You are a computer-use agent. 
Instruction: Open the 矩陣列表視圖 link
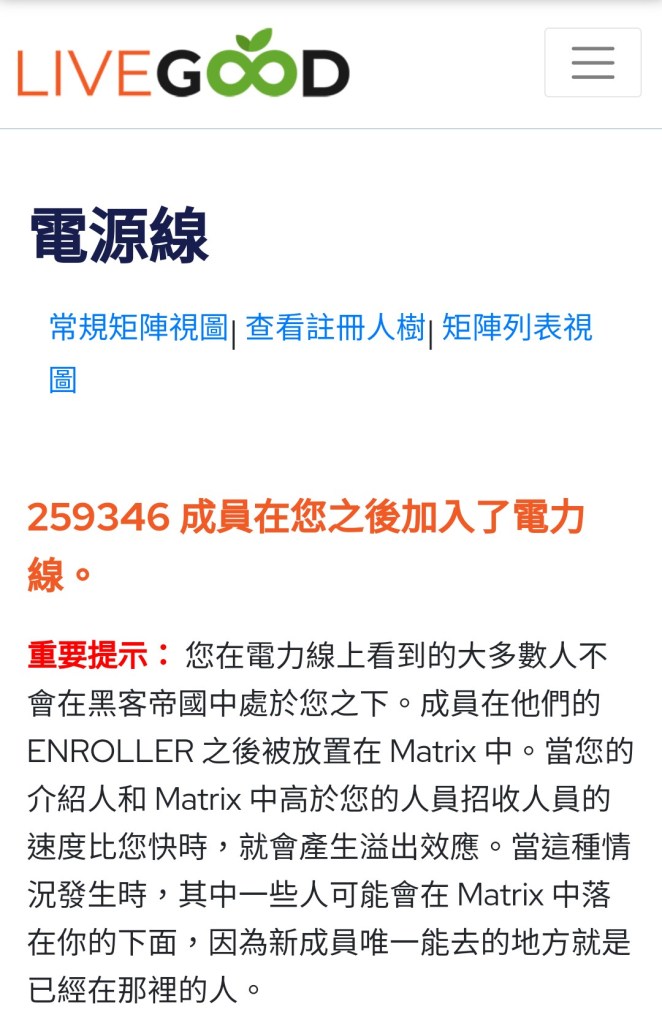click(516, 327)
